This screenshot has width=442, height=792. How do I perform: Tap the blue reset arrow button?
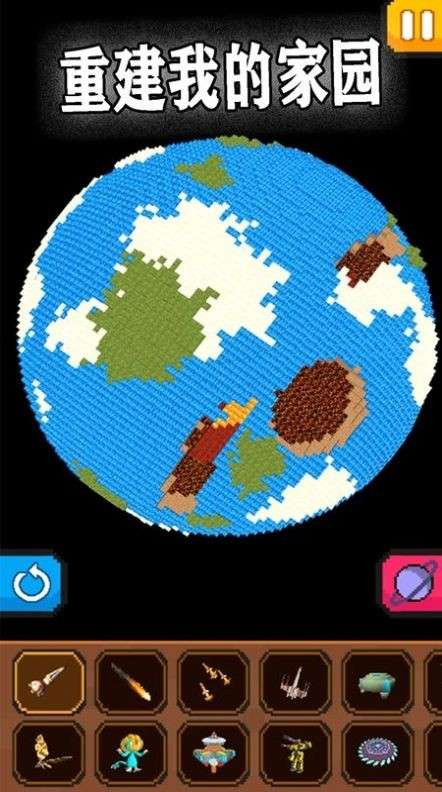31,585
